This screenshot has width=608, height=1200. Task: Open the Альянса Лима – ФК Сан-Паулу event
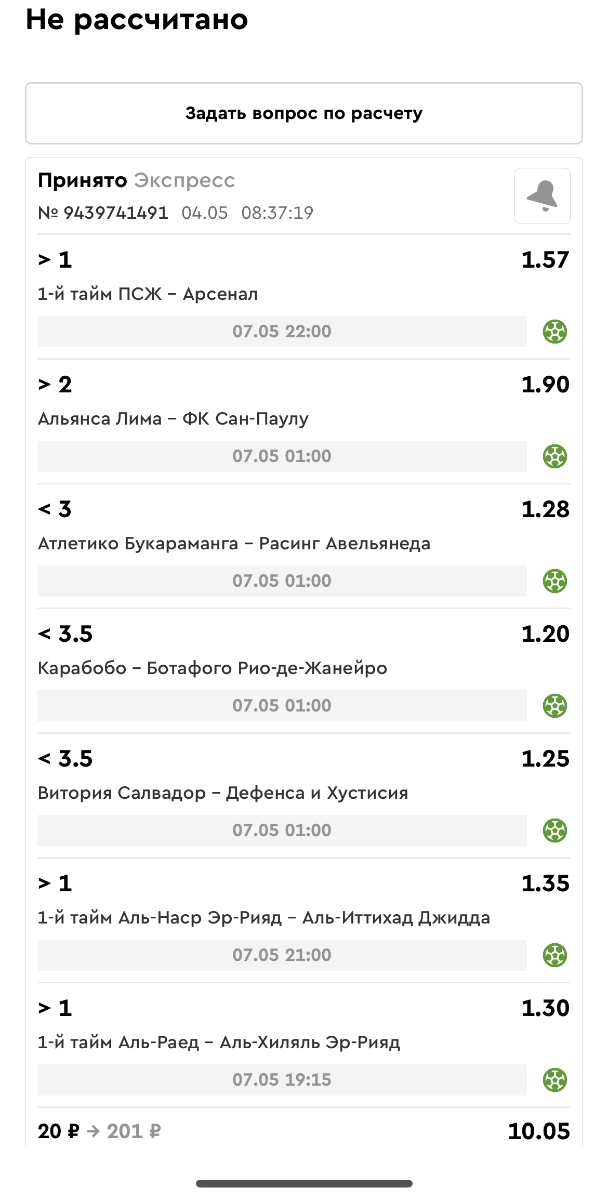click(173, 419)
